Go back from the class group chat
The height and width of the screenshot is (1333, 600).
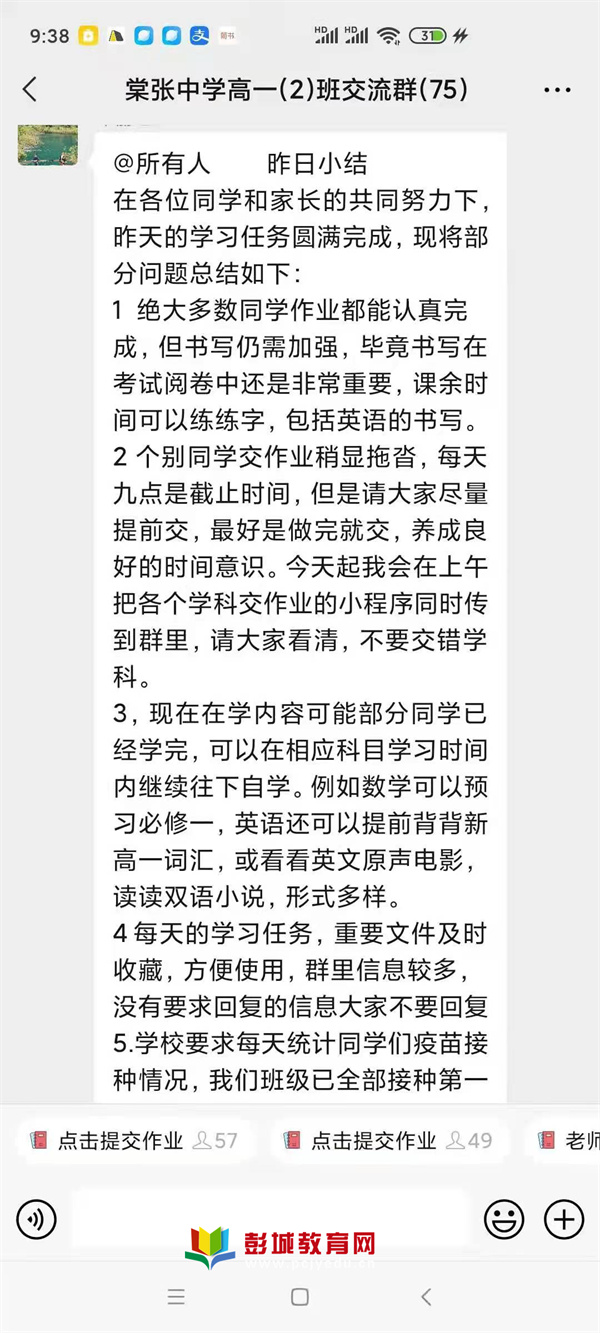tap(30, 90)
